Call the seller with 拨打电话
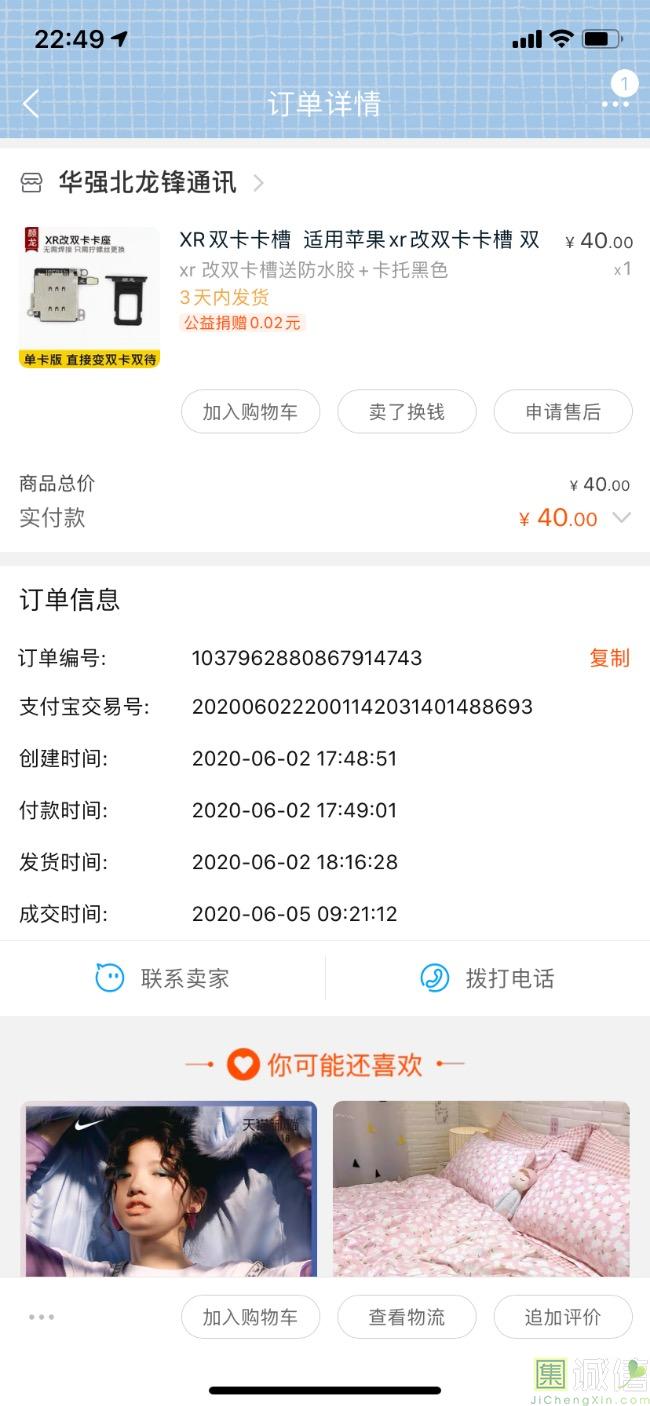This screenshot has height=1406, width=650. 487,978
